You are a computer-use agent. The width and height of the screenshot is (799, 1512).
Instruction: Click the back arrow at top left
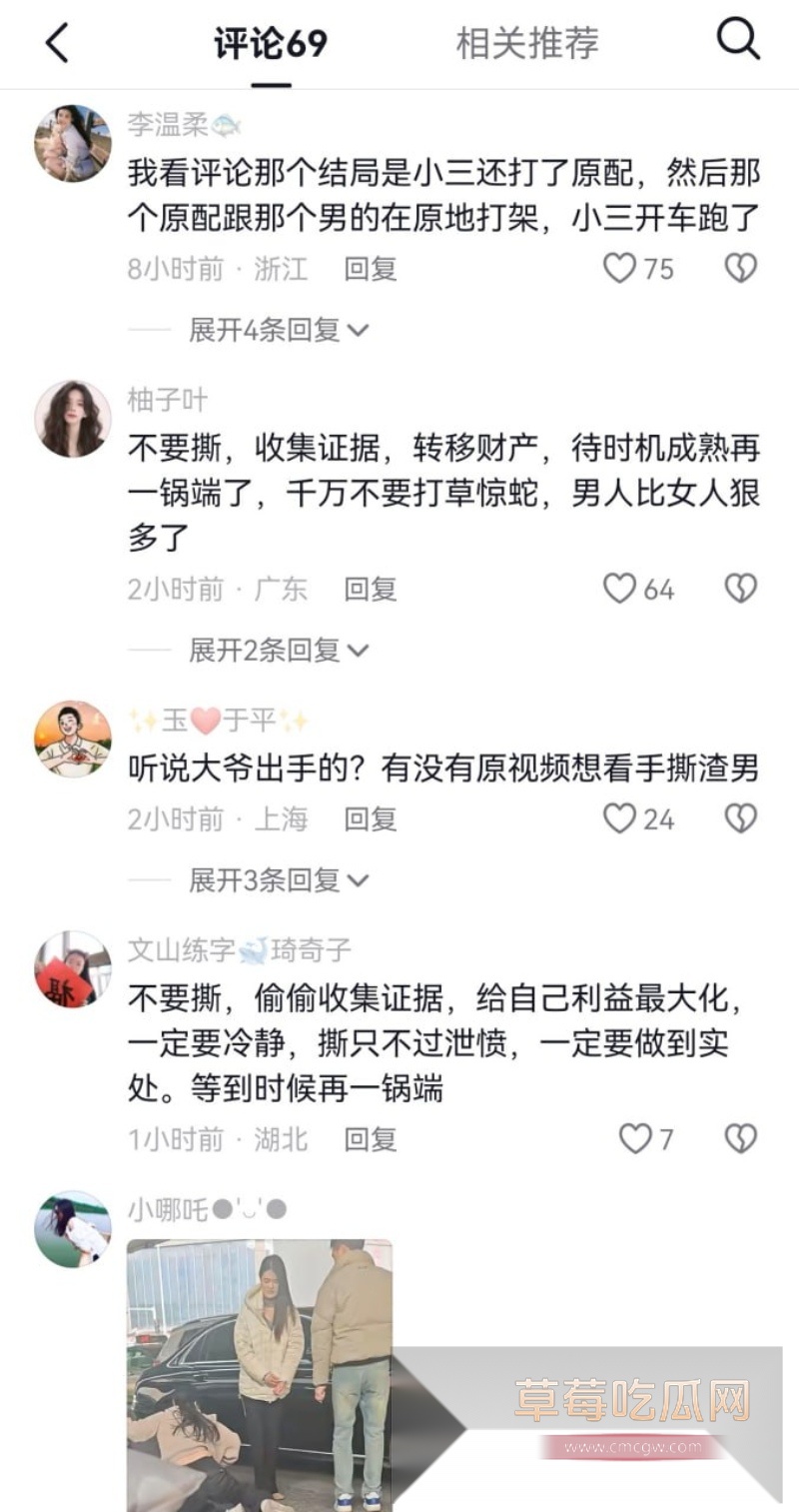point(57,44)
